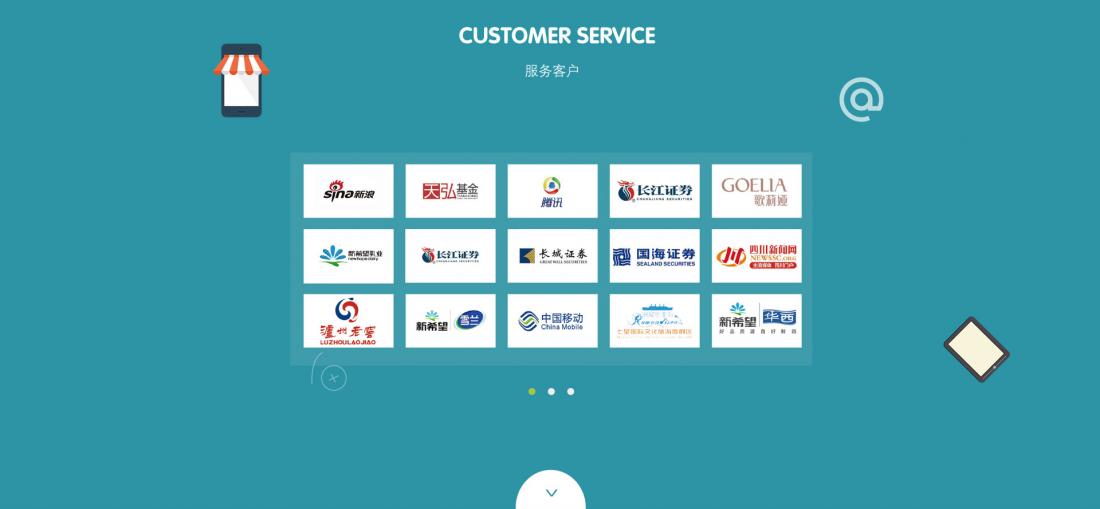Open the 国海证券 Sealand Securities tile
The height and width of the screenshot is (509, 1100).
[654, 256]
